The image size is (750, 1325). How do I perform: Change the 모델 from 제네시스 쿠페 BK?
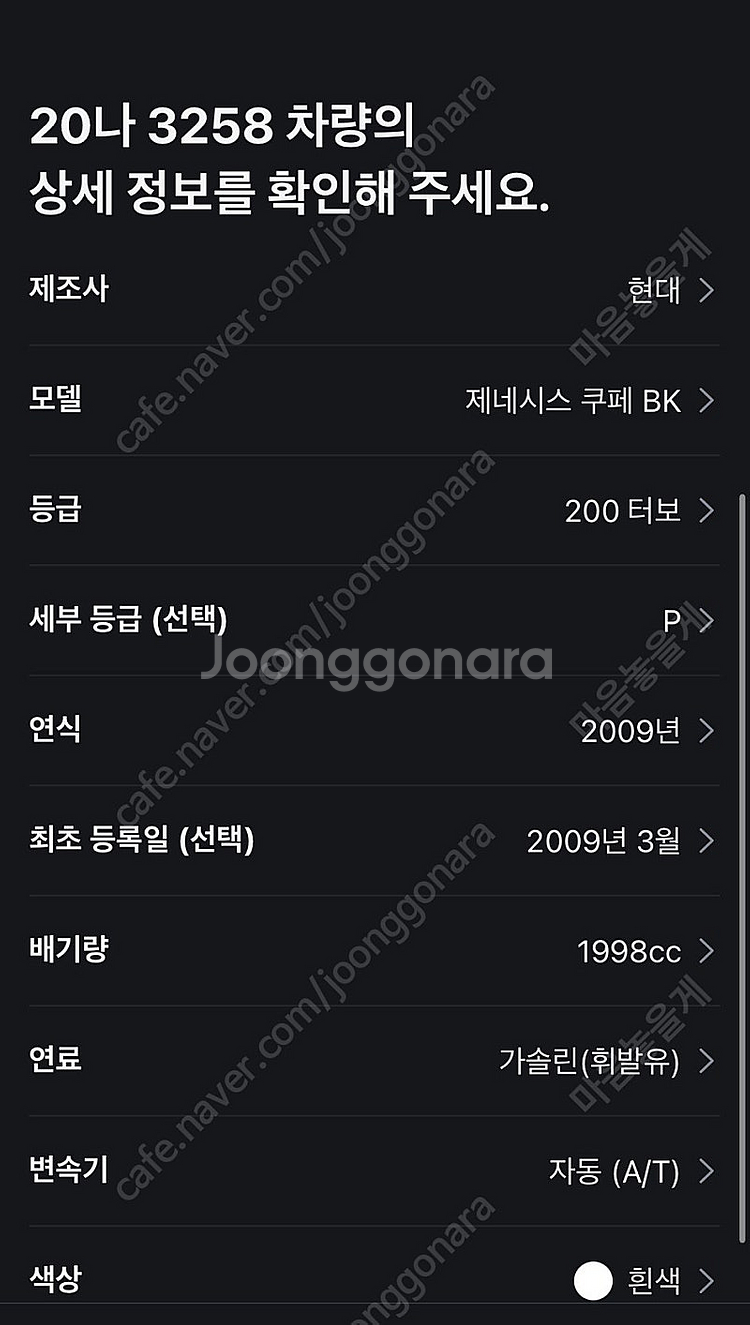(x=374, y=400)
